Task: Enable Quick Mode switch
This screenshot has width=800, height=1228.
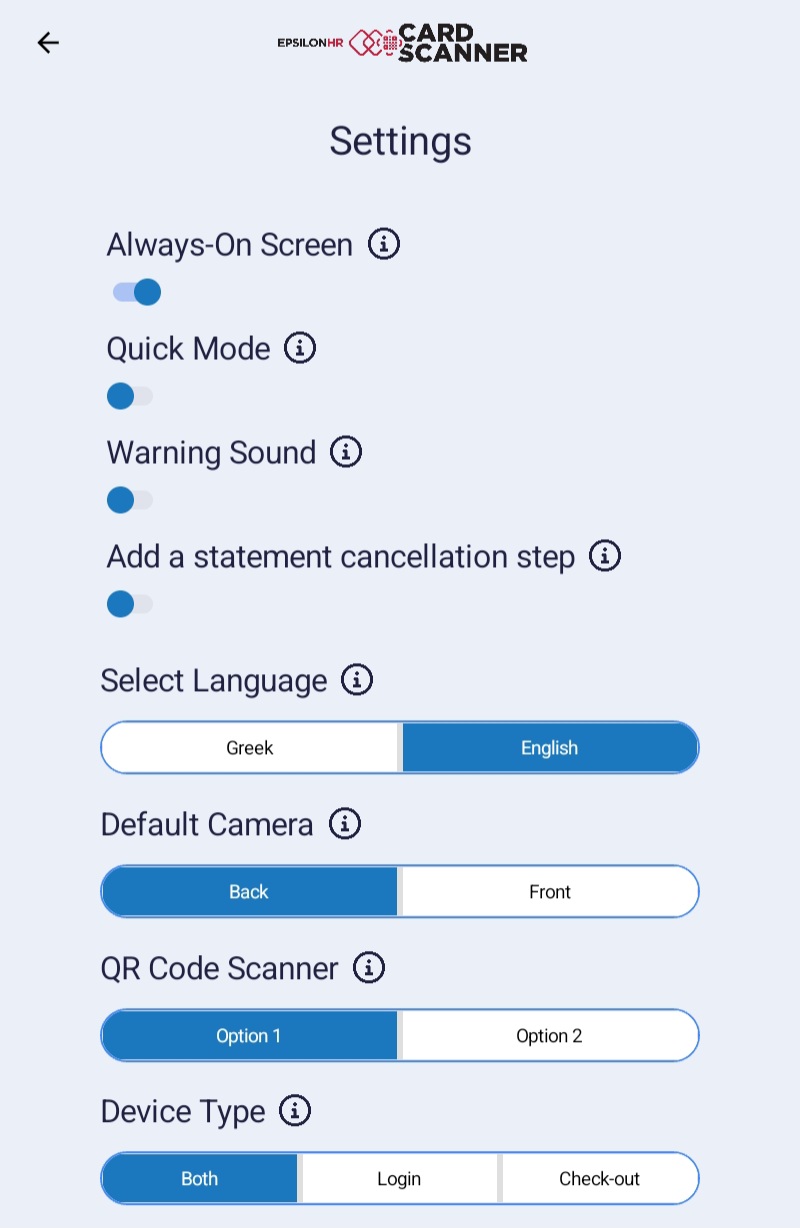Action: coord(129,396)
